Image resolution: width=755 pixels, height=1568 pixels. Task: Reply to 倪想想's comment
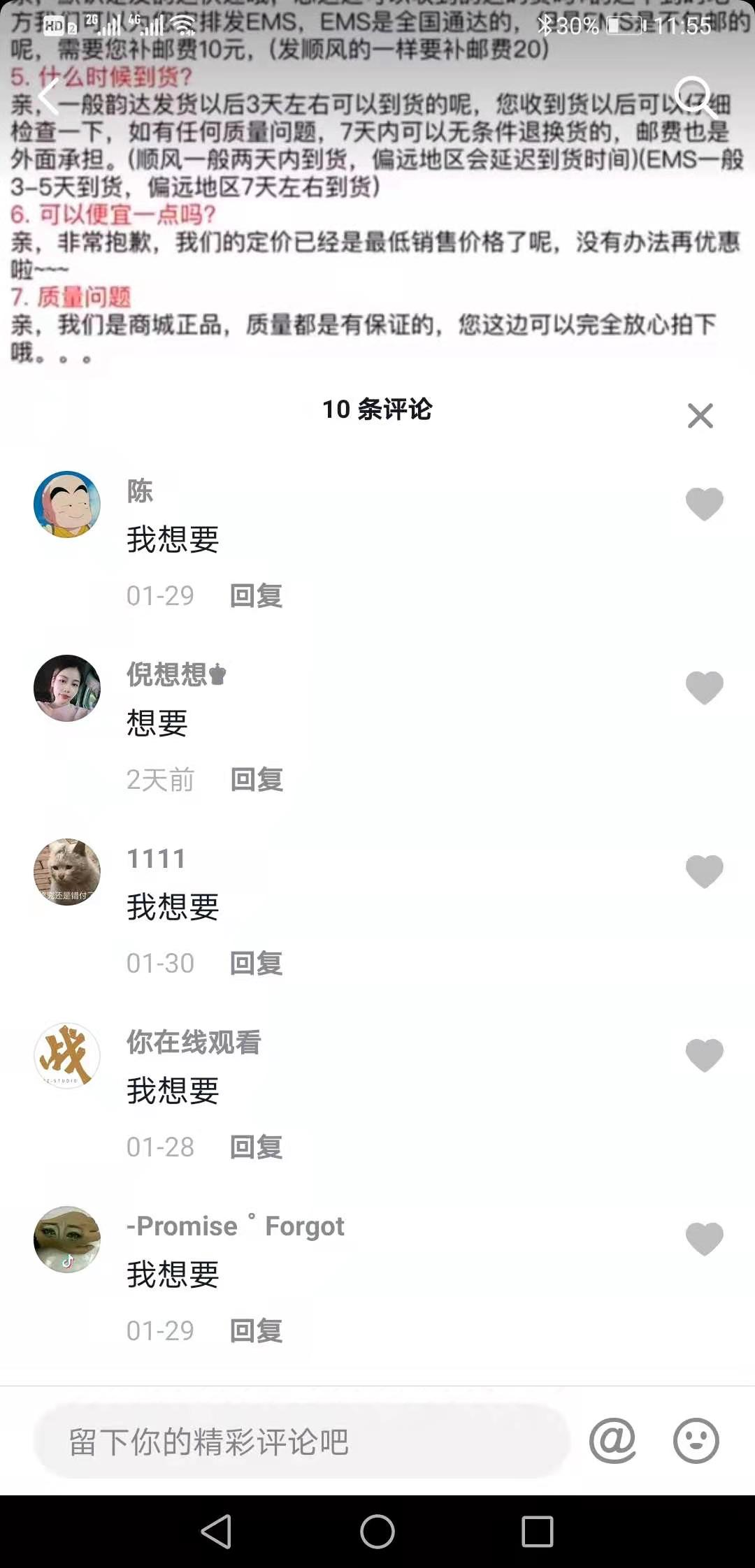(256, 780)
